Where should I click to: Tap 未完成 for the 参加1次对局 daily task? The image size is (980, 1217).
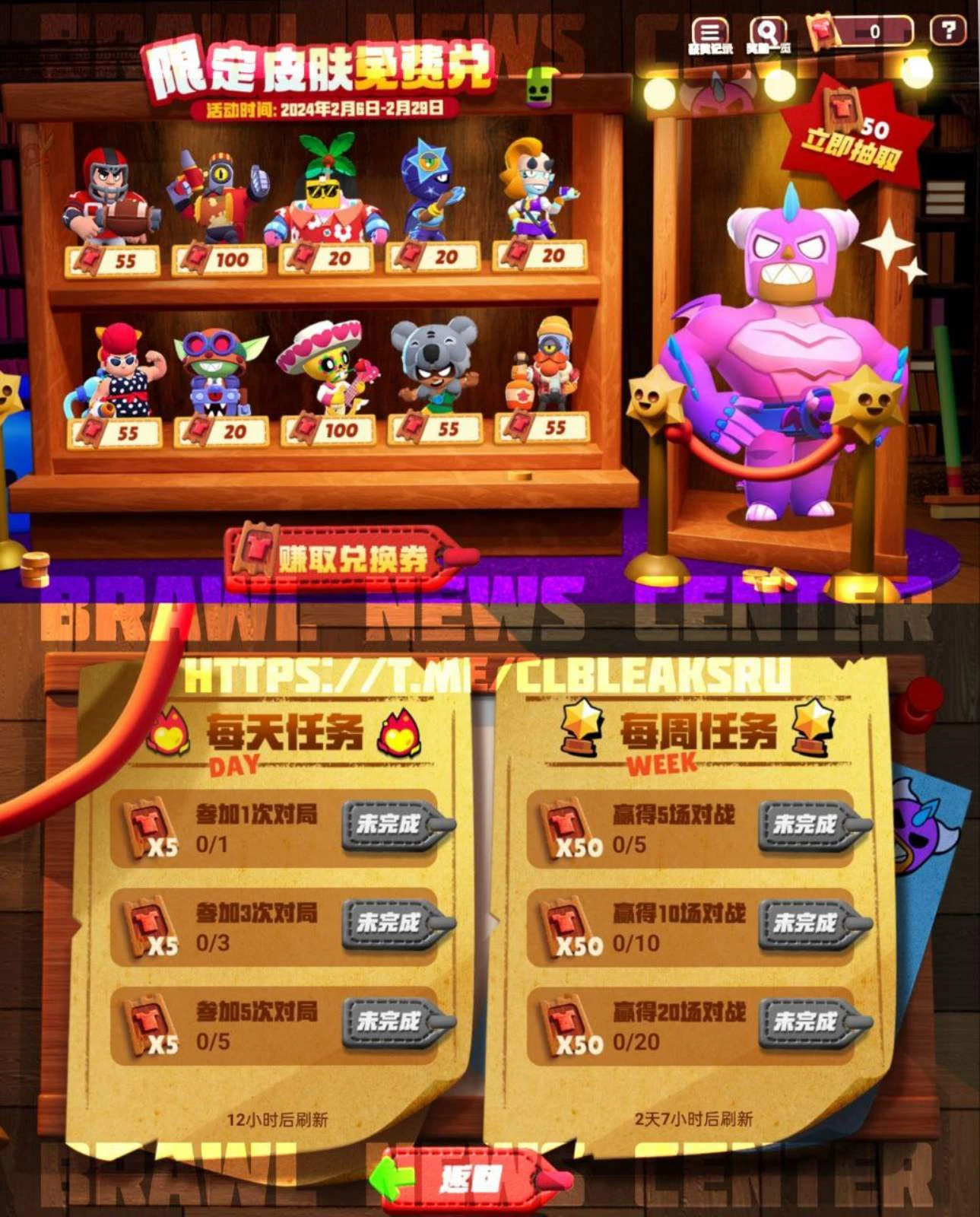pyautogui.click(x=397, y=825)
